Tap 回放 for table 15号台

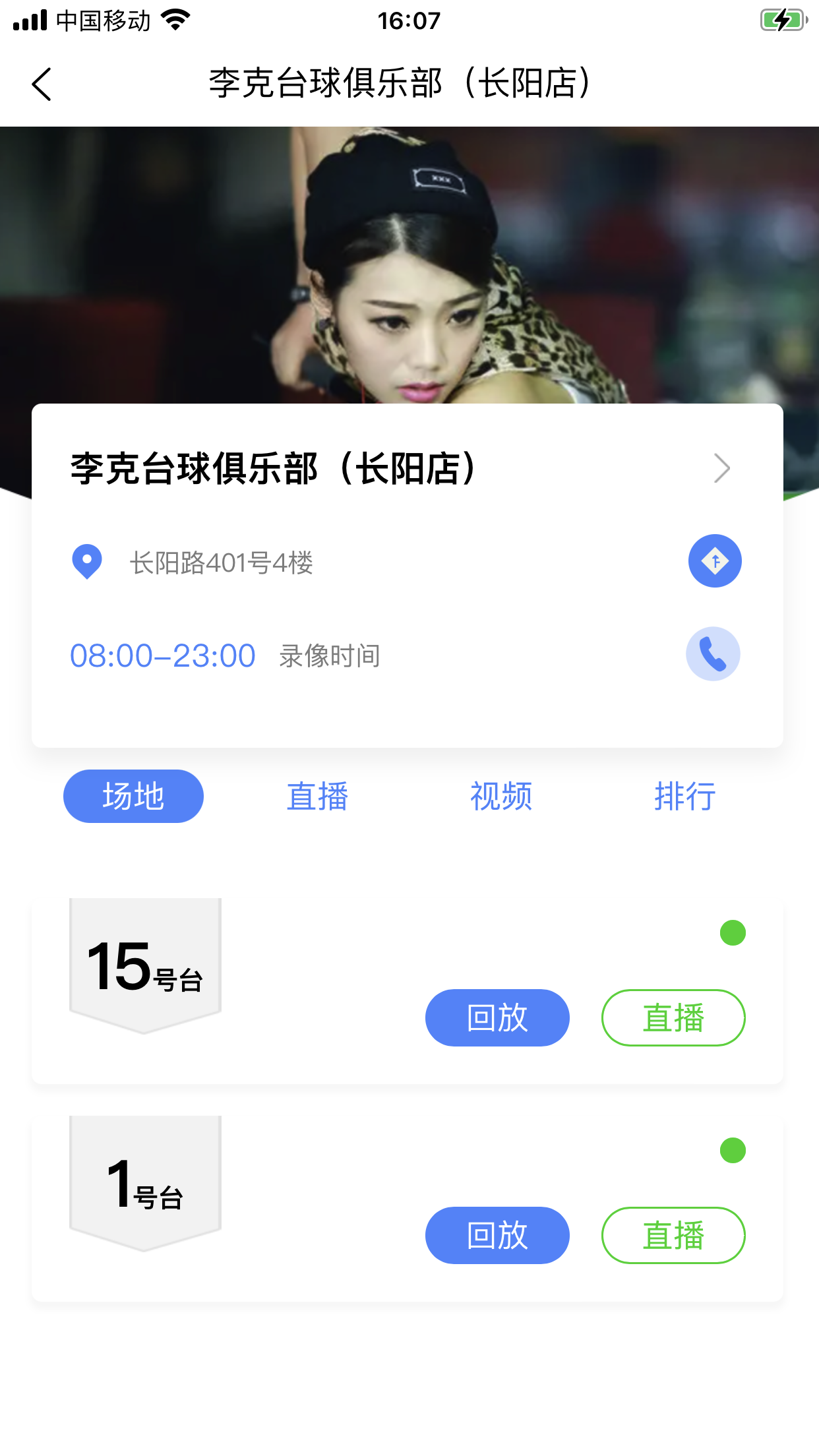[x=497, y=1017]
